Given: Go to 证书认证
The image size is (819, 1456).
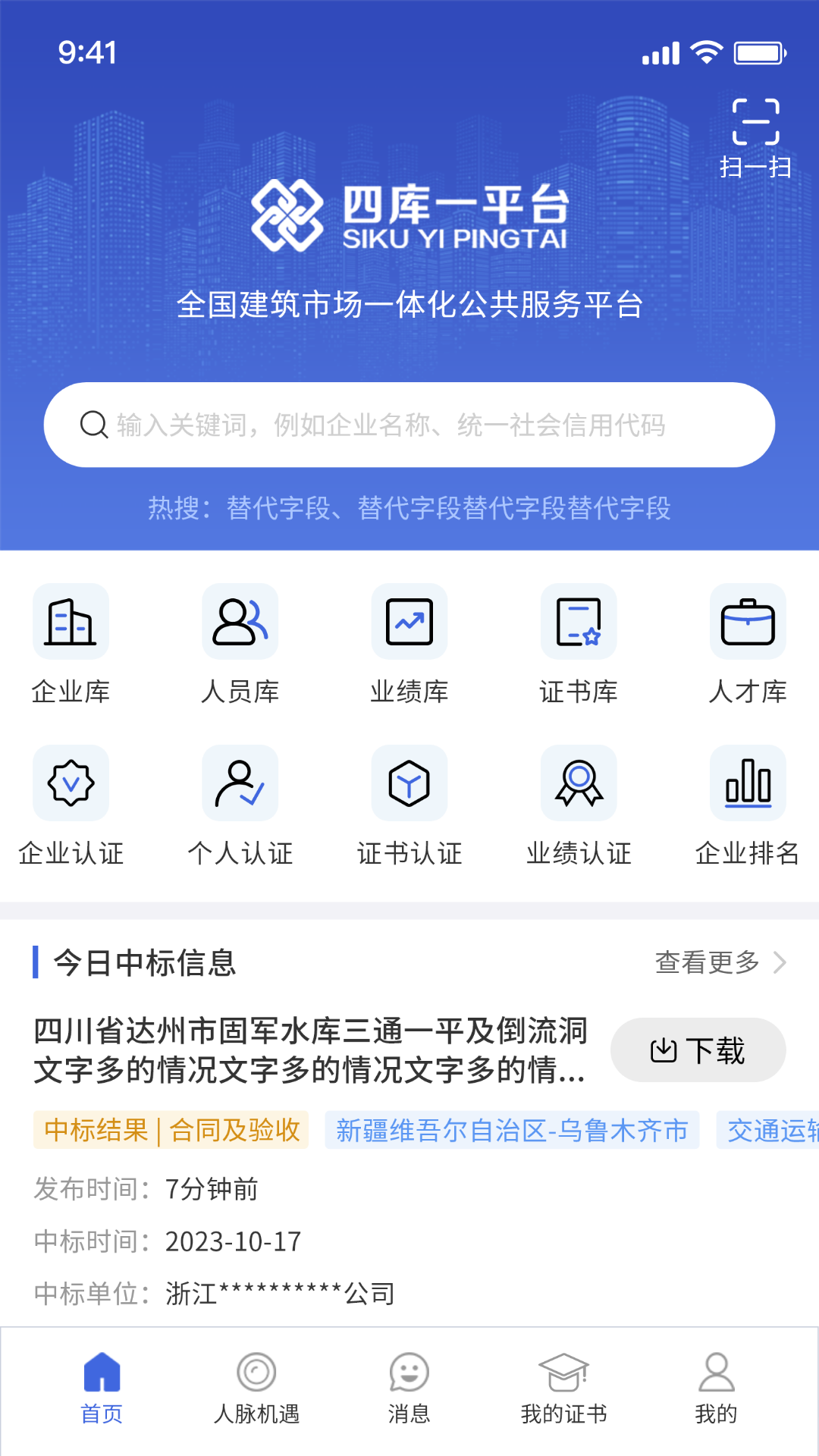Looking at the screenshot, I should 409,804.
